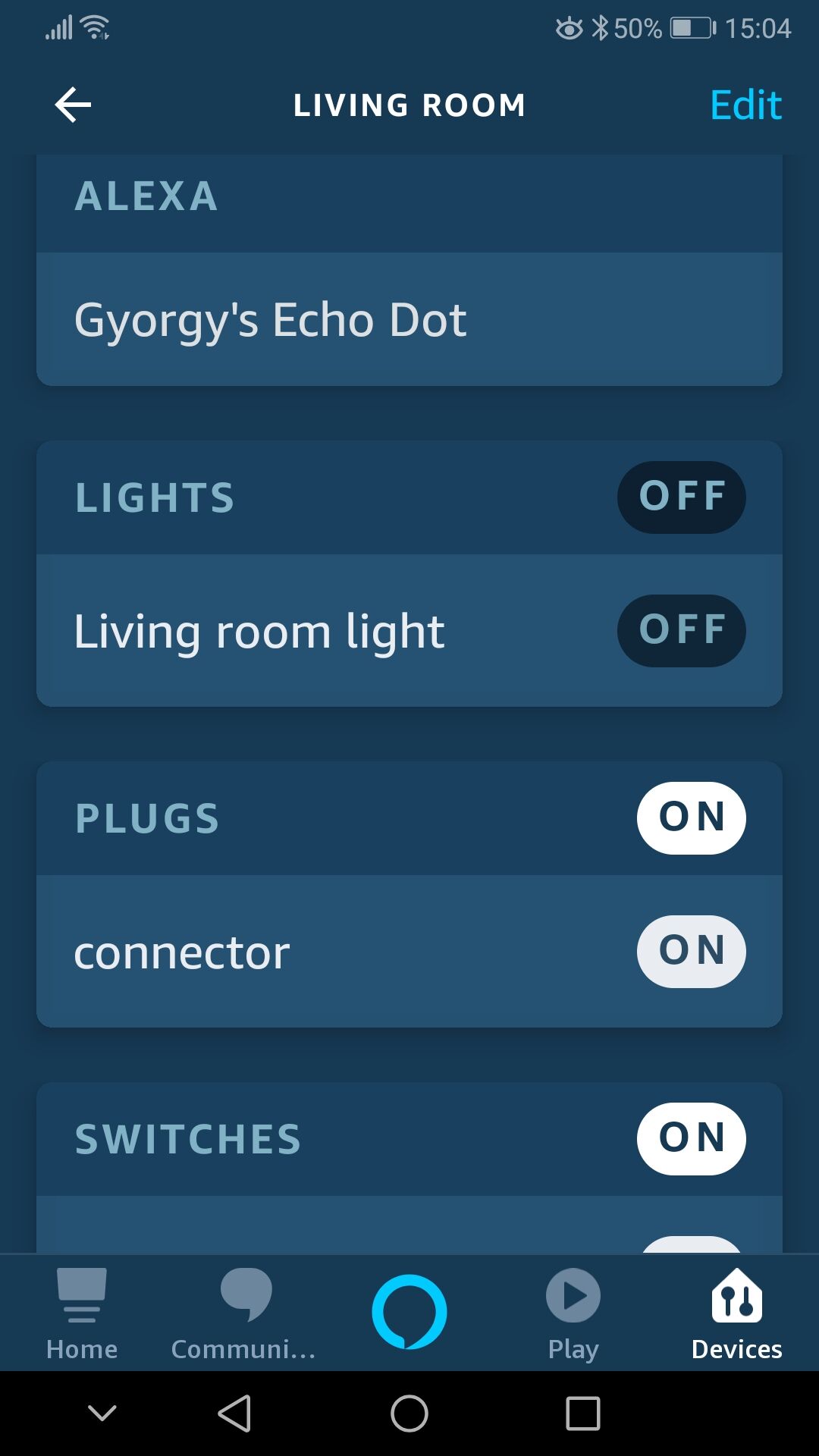Activate the Alexa voice button

coord(409,1312)
